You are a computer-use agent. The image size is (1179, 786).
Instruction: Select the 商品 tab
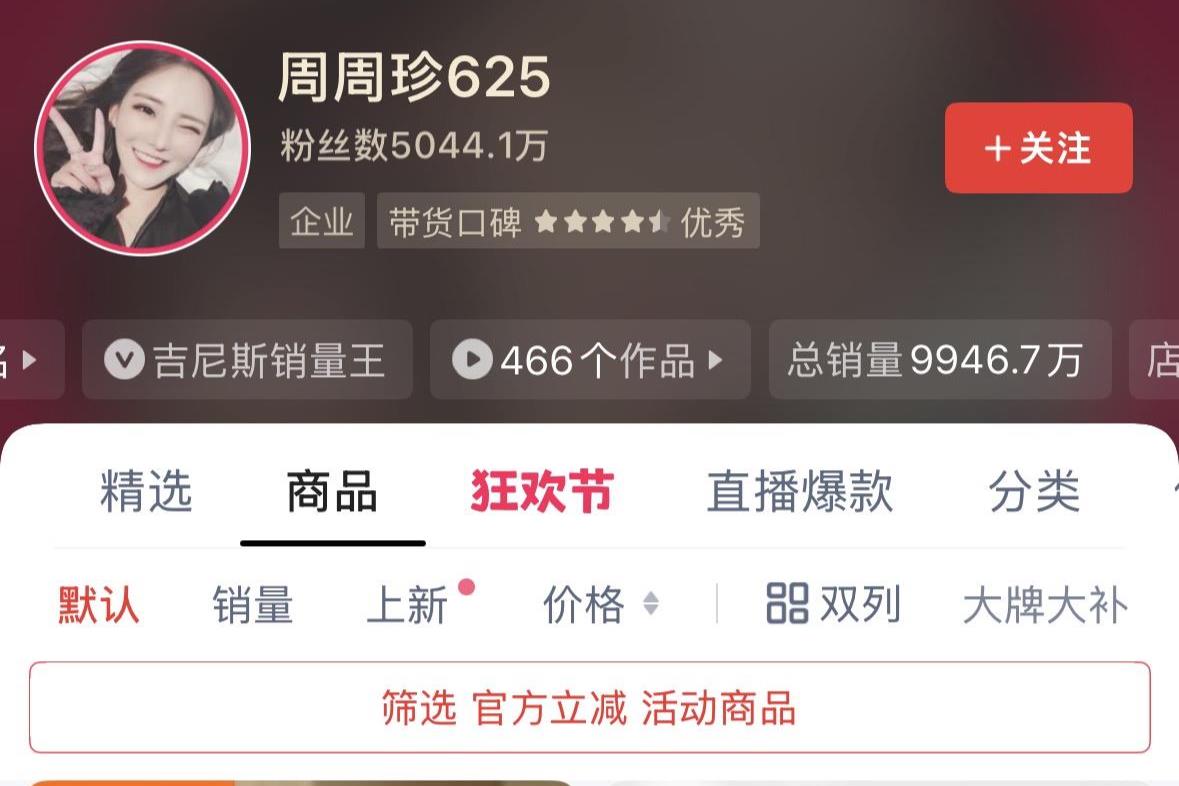(332, 492)
